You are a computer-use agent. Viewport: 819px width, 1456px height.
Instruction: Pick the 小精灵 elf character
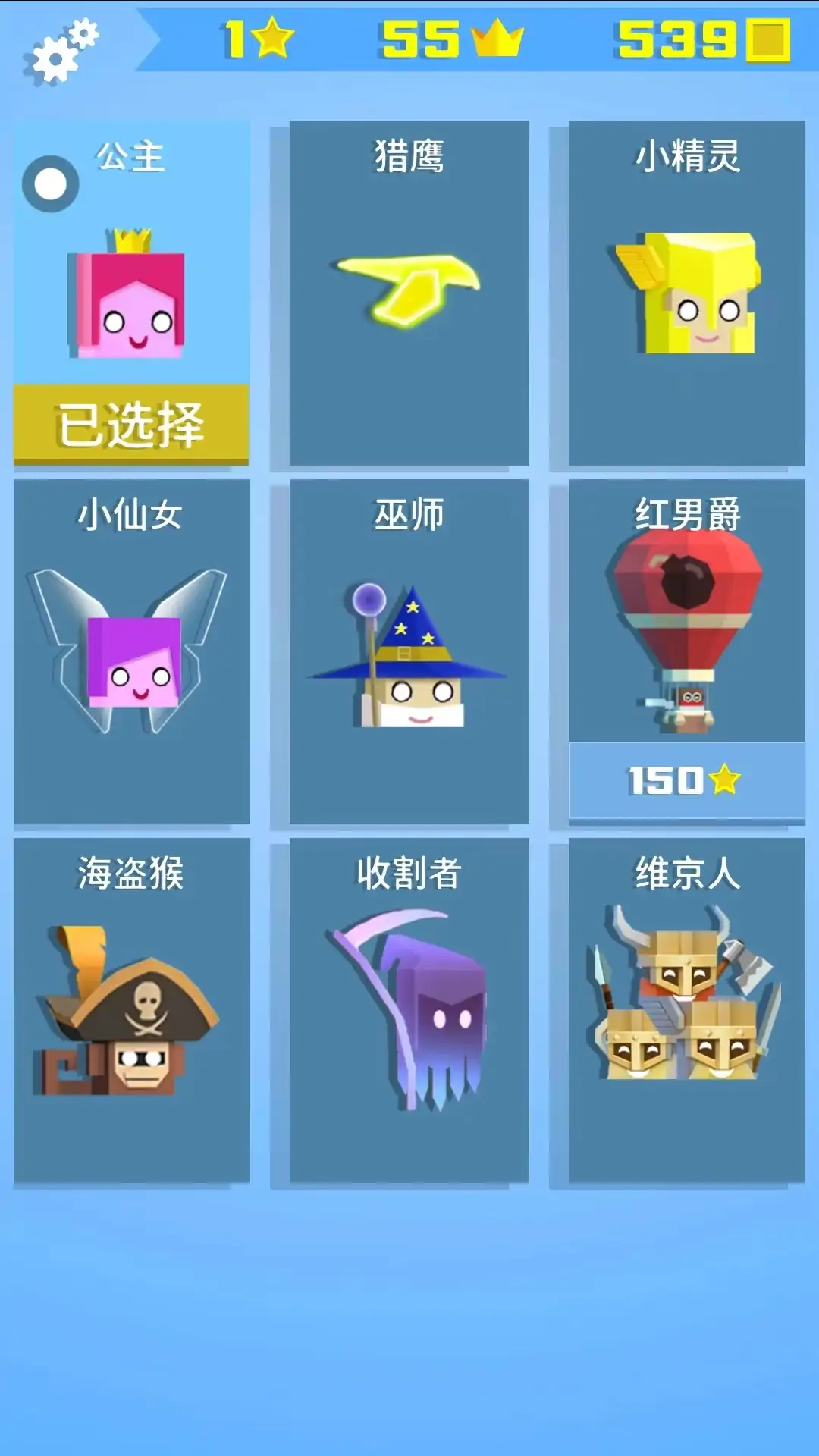click(x=686, y=292)
